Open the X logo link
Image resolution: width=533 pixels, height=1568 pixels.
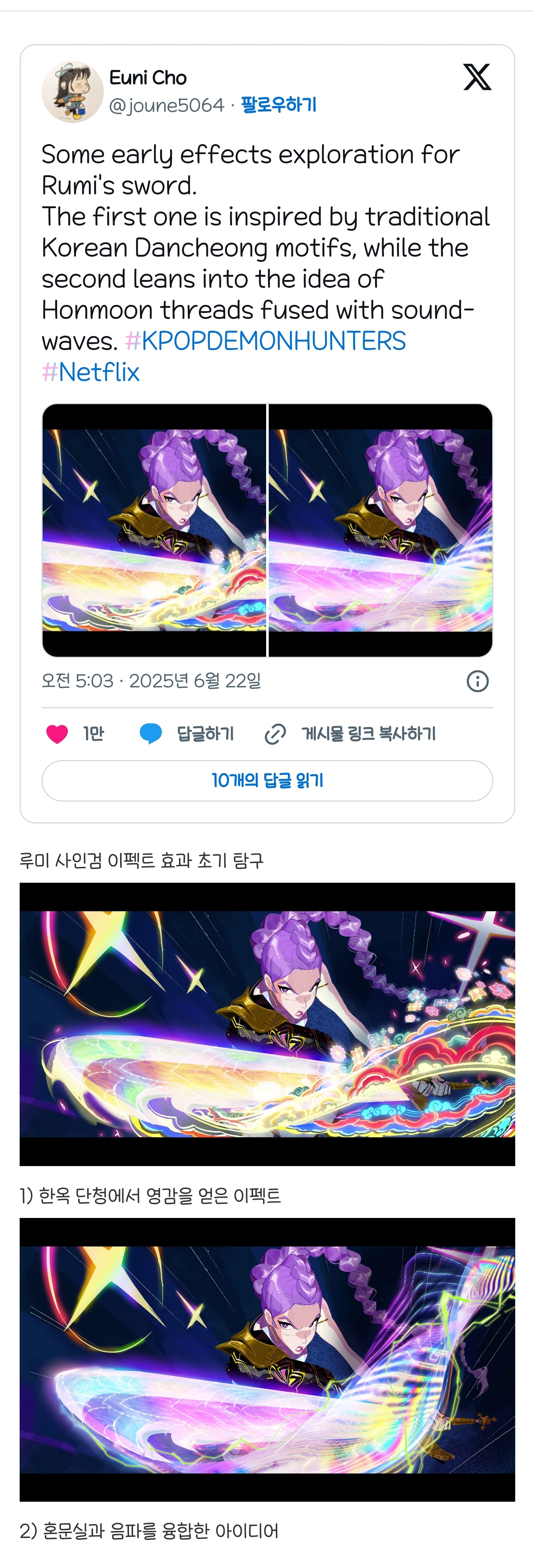(x=477, y=77)
